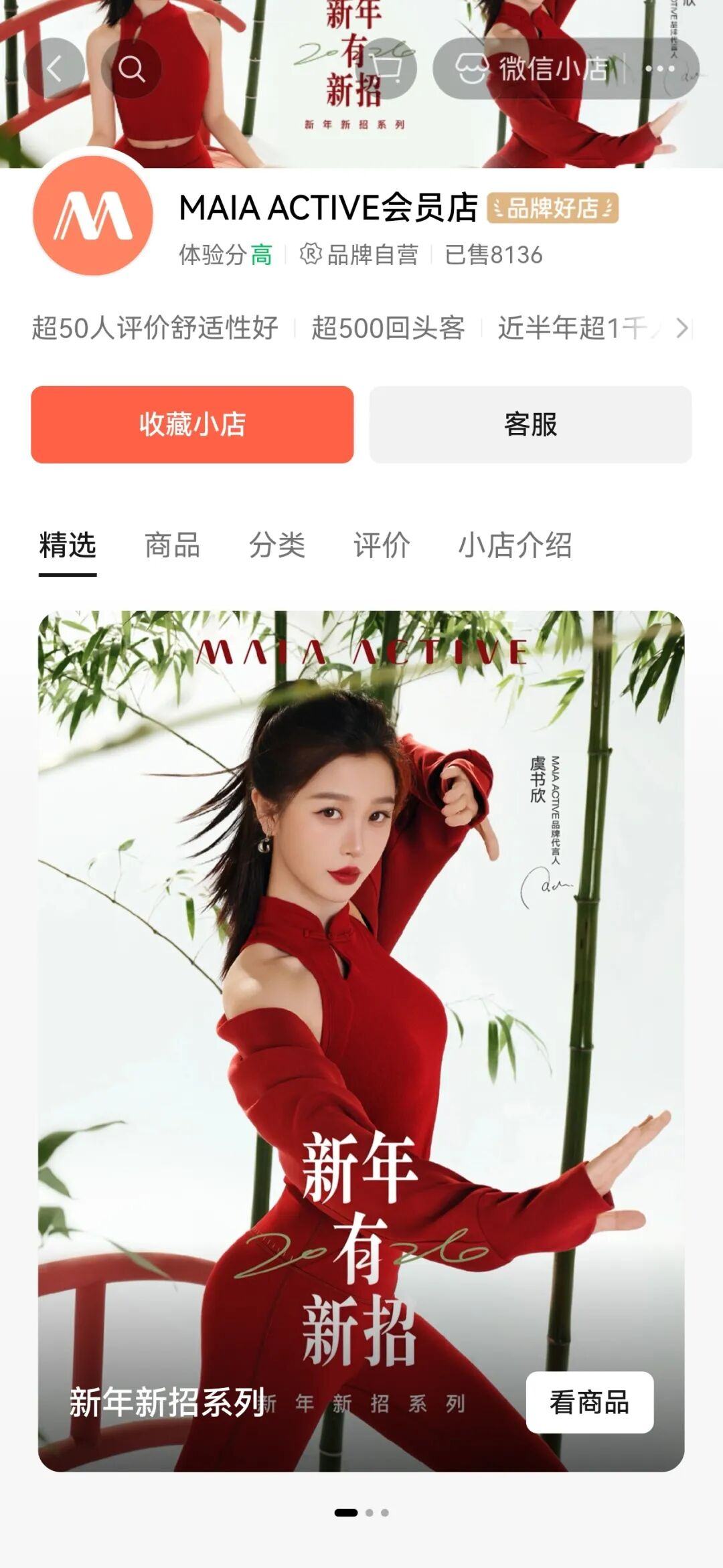Open the more options (...) menu
This screenshot has width=723, height=1568.
(x=659, y=67)
